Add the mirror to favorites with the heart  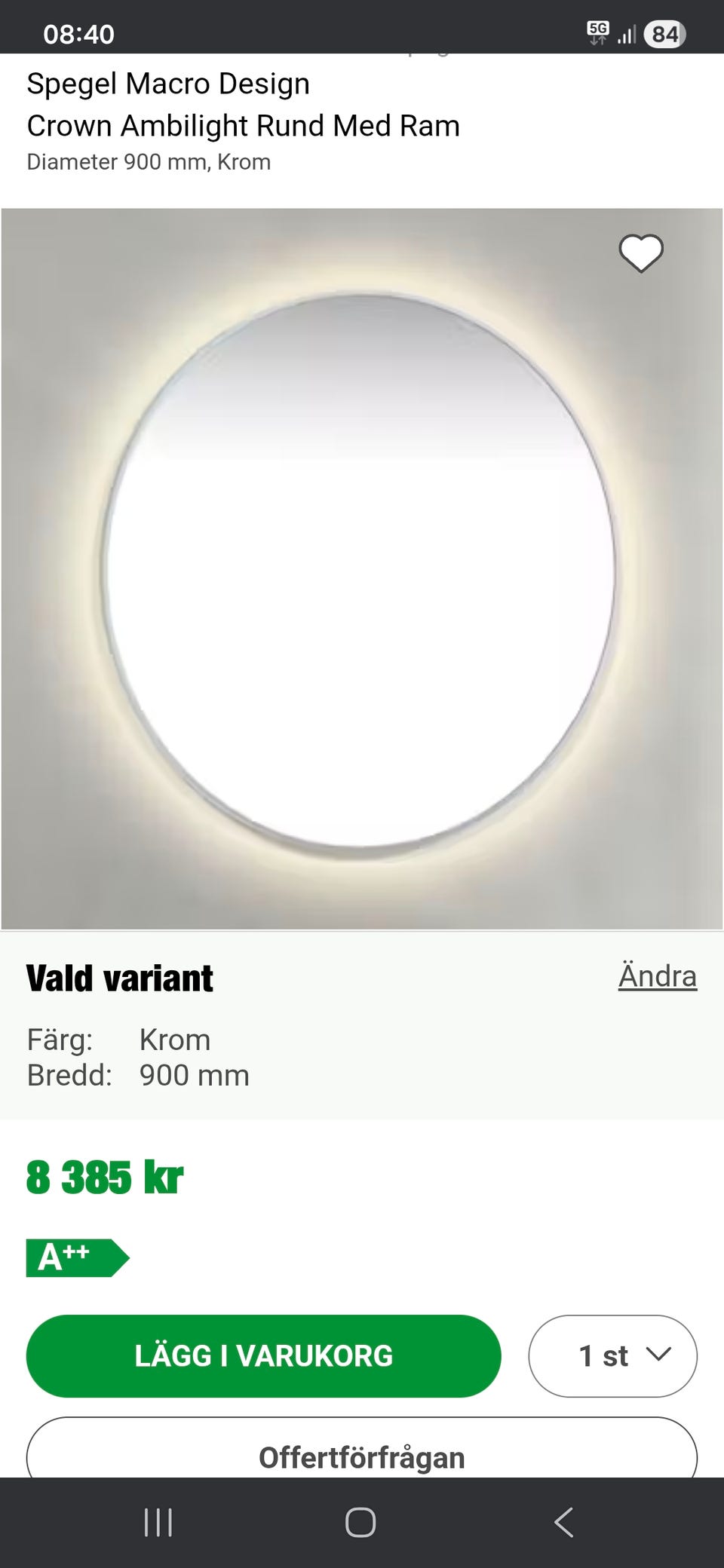641,253
